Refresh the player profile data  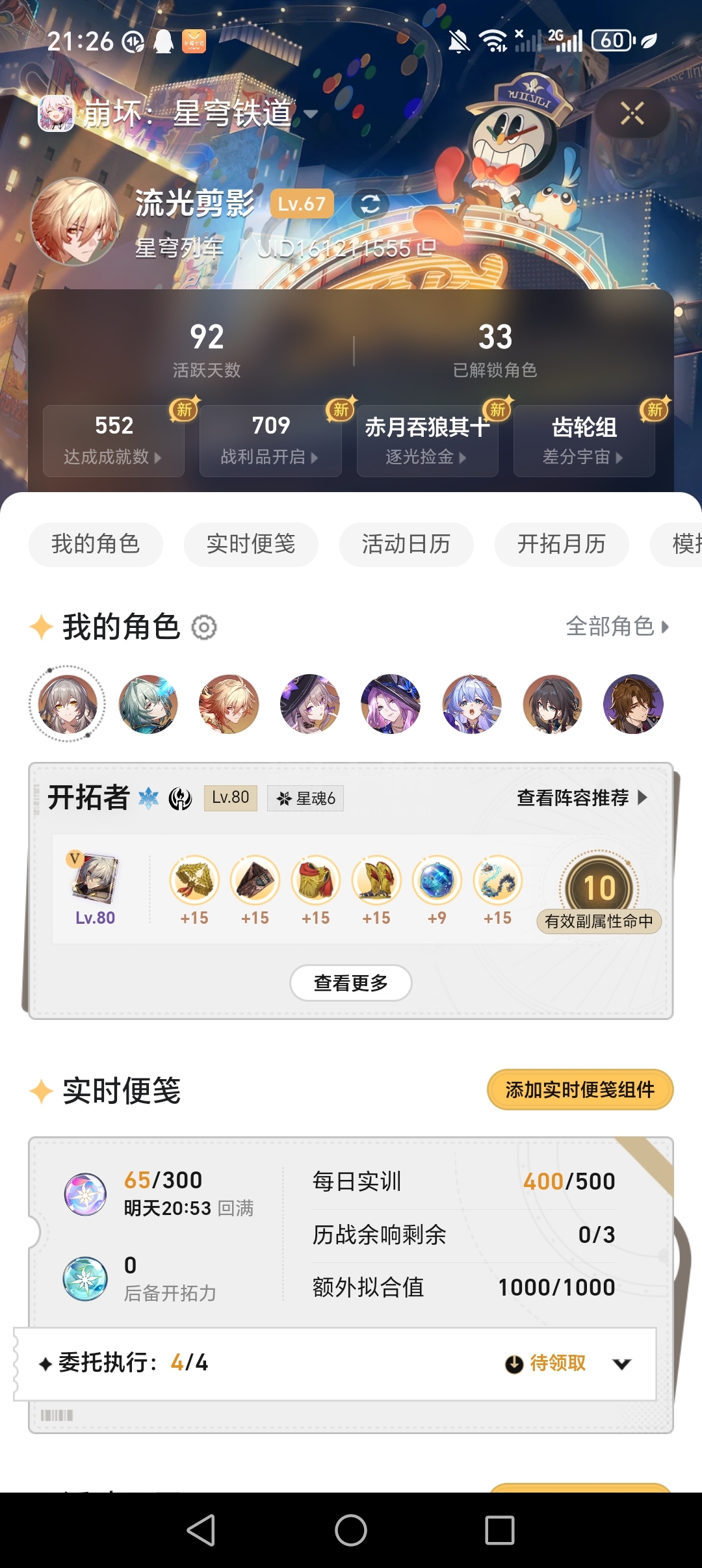tap(370, 203)
